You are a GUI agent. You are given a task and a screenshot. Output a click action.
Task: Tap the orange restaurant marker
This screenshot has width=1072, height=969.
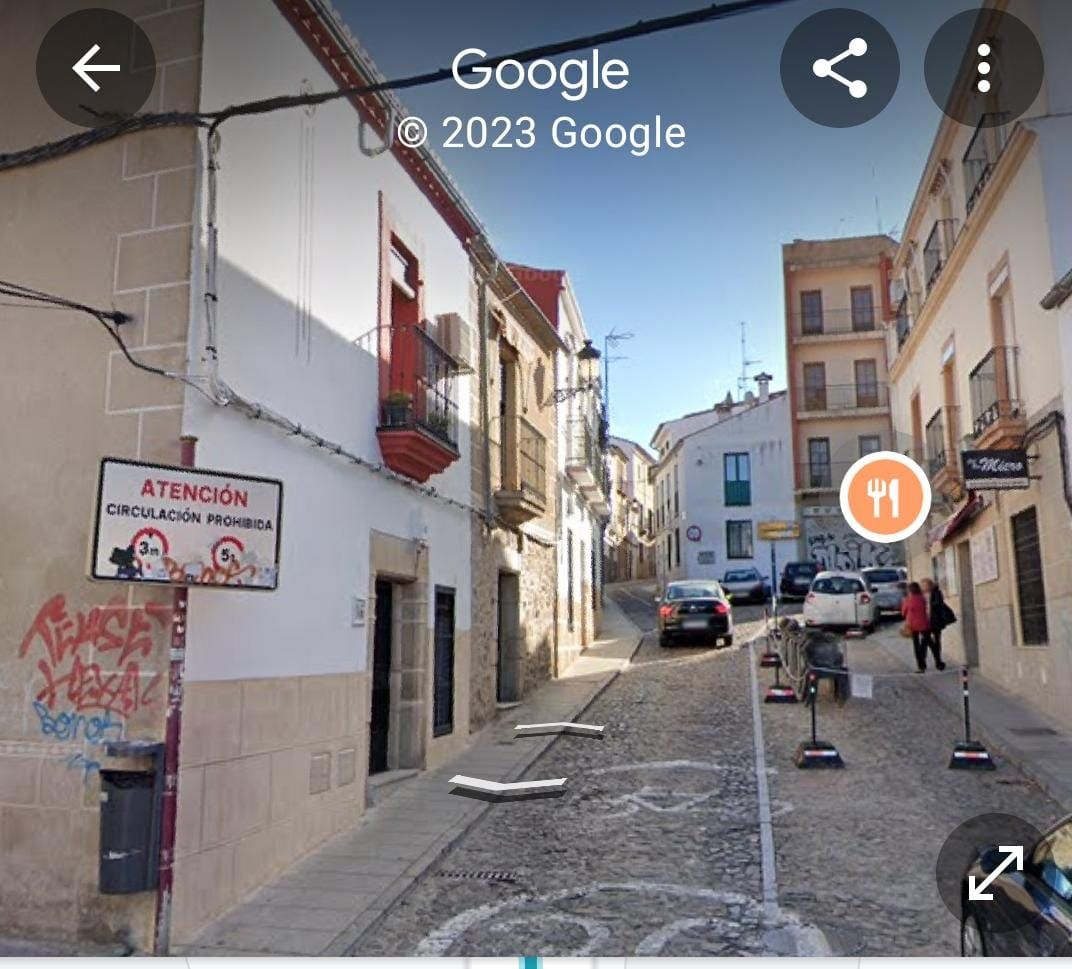(x=885, y=497)
